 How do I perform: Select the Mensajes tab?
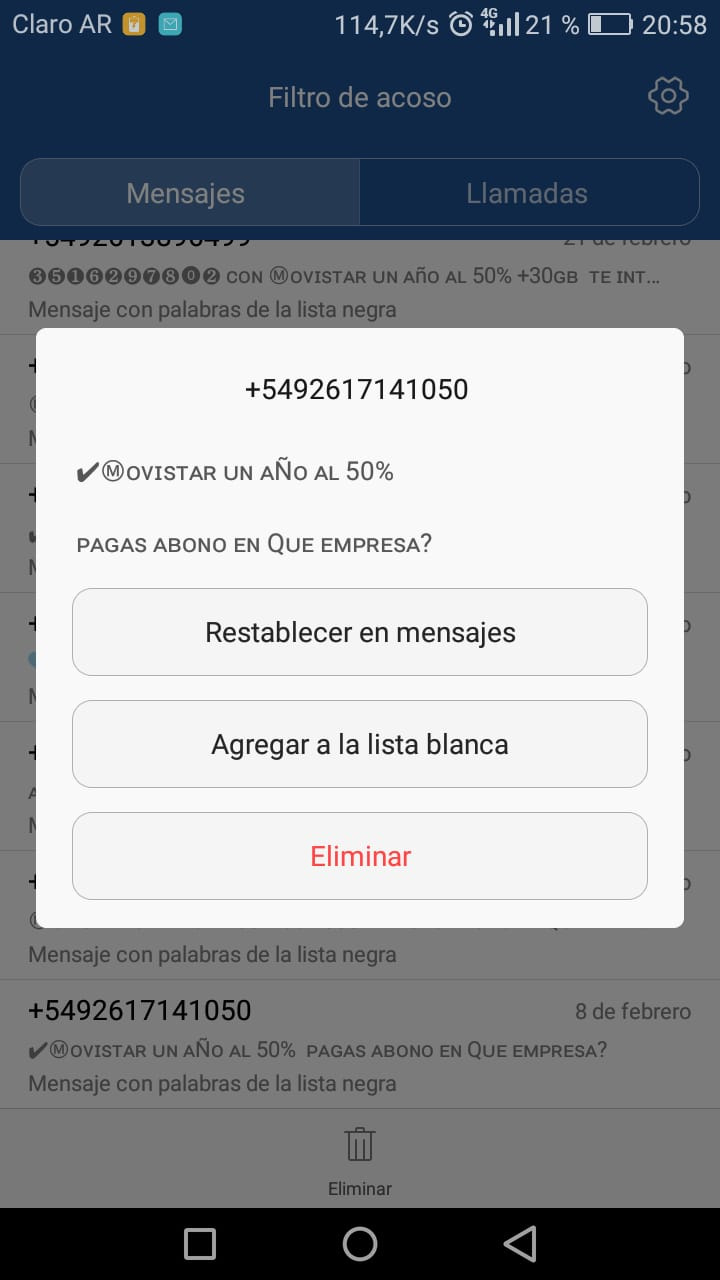tap(190, 193)
